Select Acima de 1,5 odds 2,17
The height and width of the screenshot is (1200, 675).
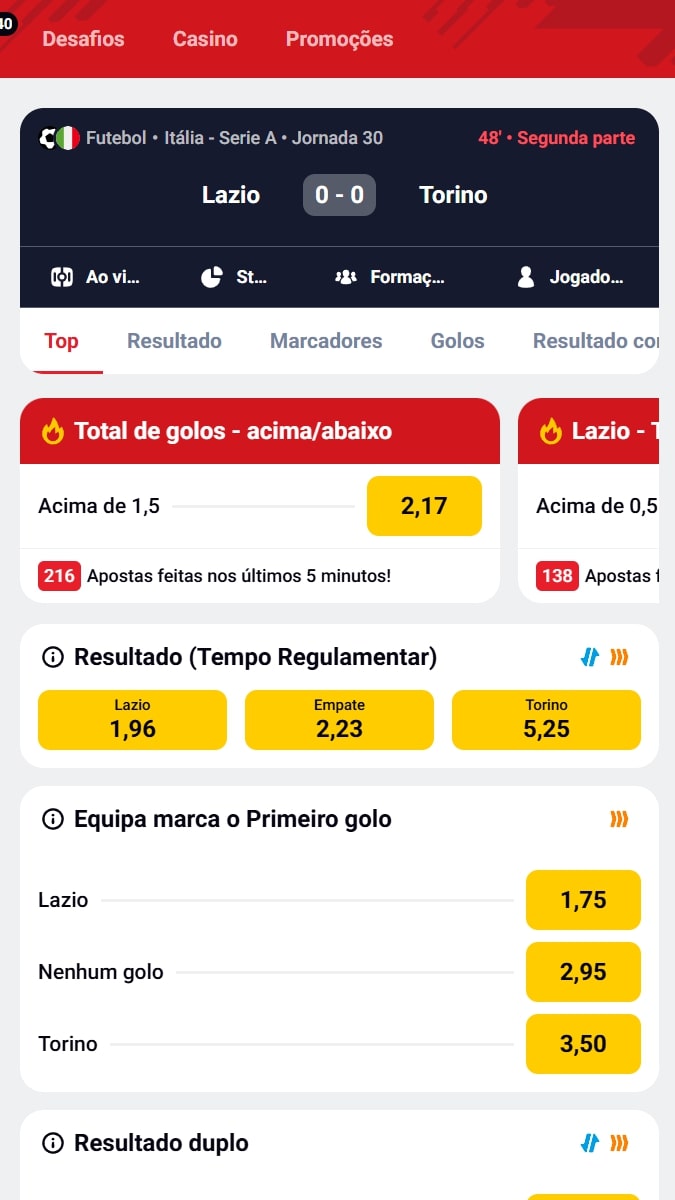(424, 506)
